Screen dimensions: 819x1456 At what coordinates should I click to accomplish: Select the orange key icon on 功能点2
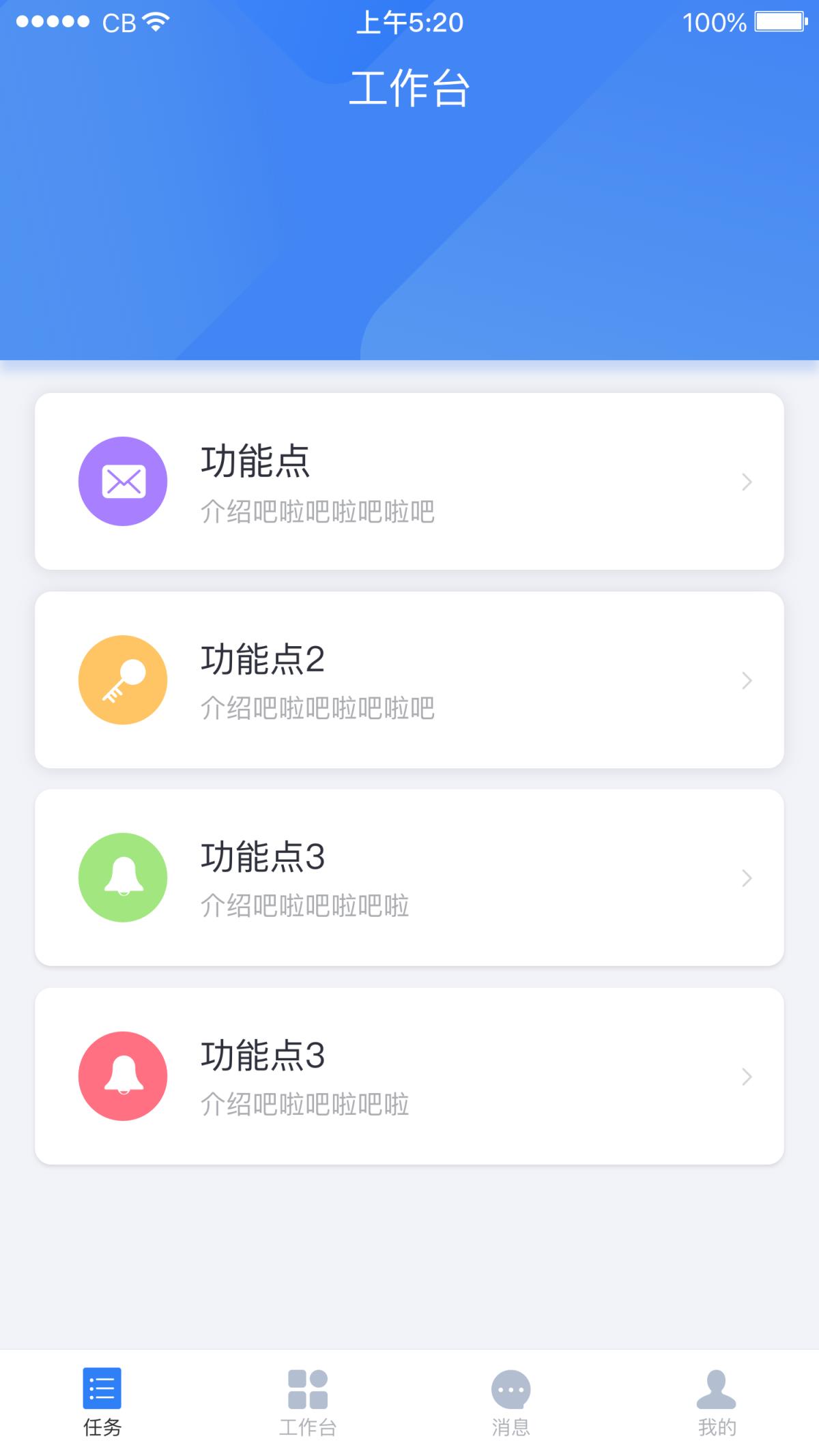point(123,680)
